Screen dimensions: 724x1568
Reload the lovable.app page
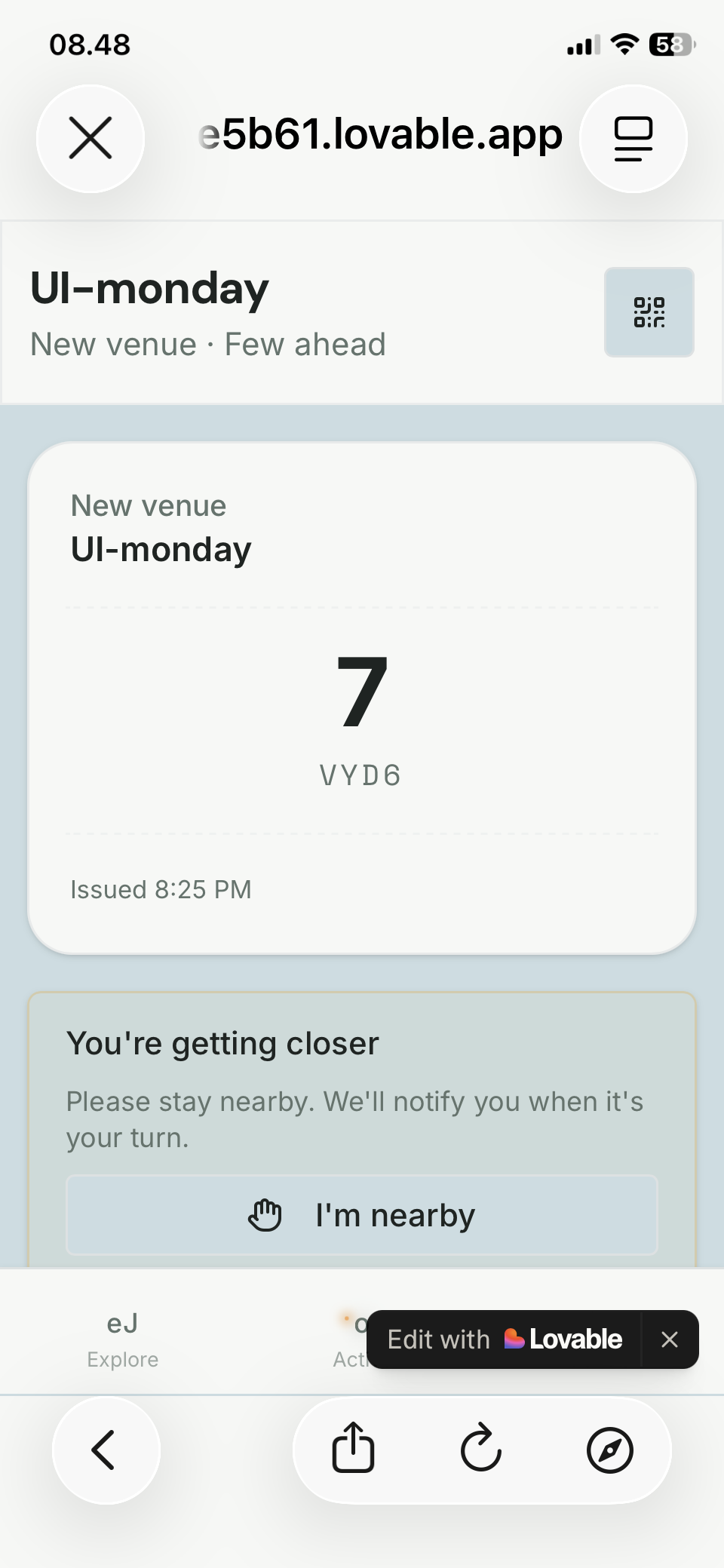[x=480, y=1449]
